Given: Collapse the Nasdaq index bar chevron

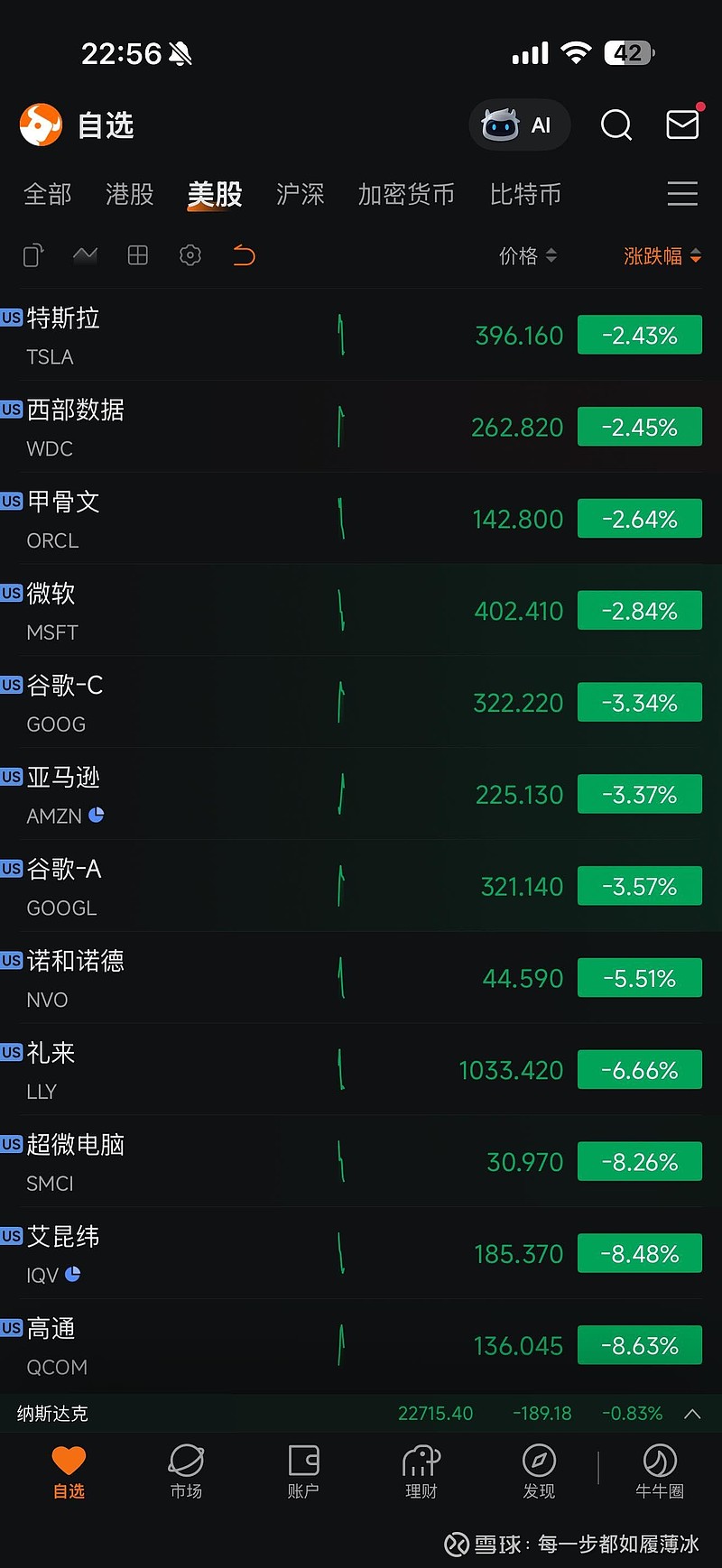Looking at the screenshot, I should coord(693,1414).
